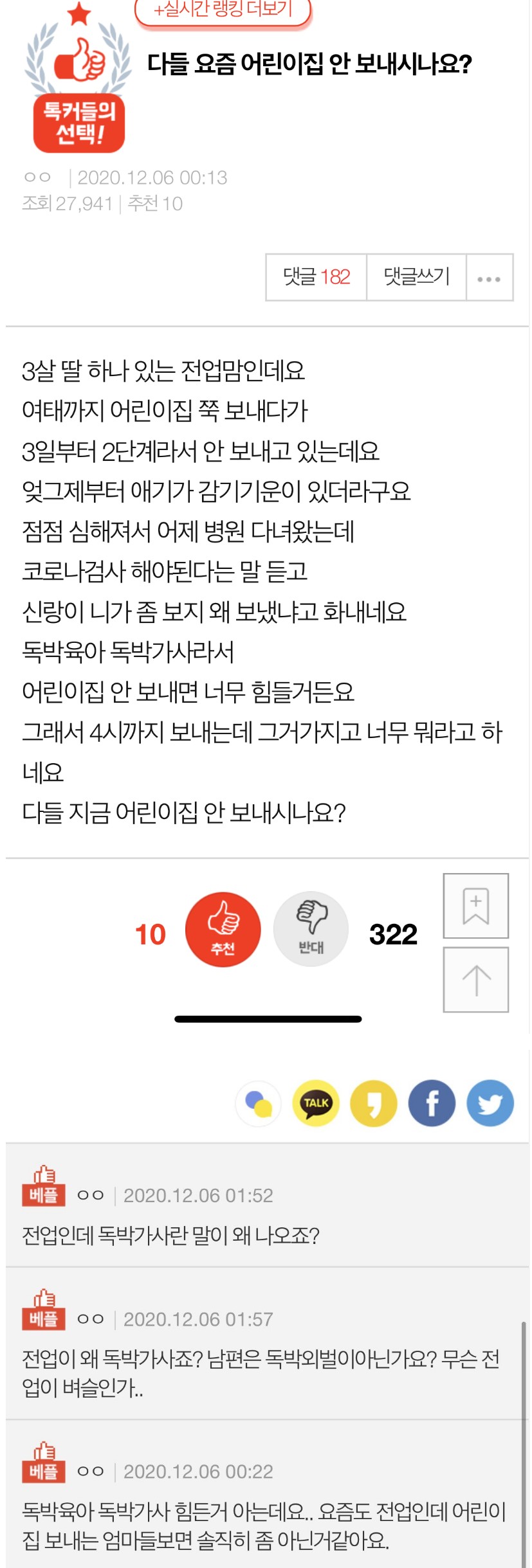
Task: Share the post on Twitter
Action: (x=490, y=1103)
